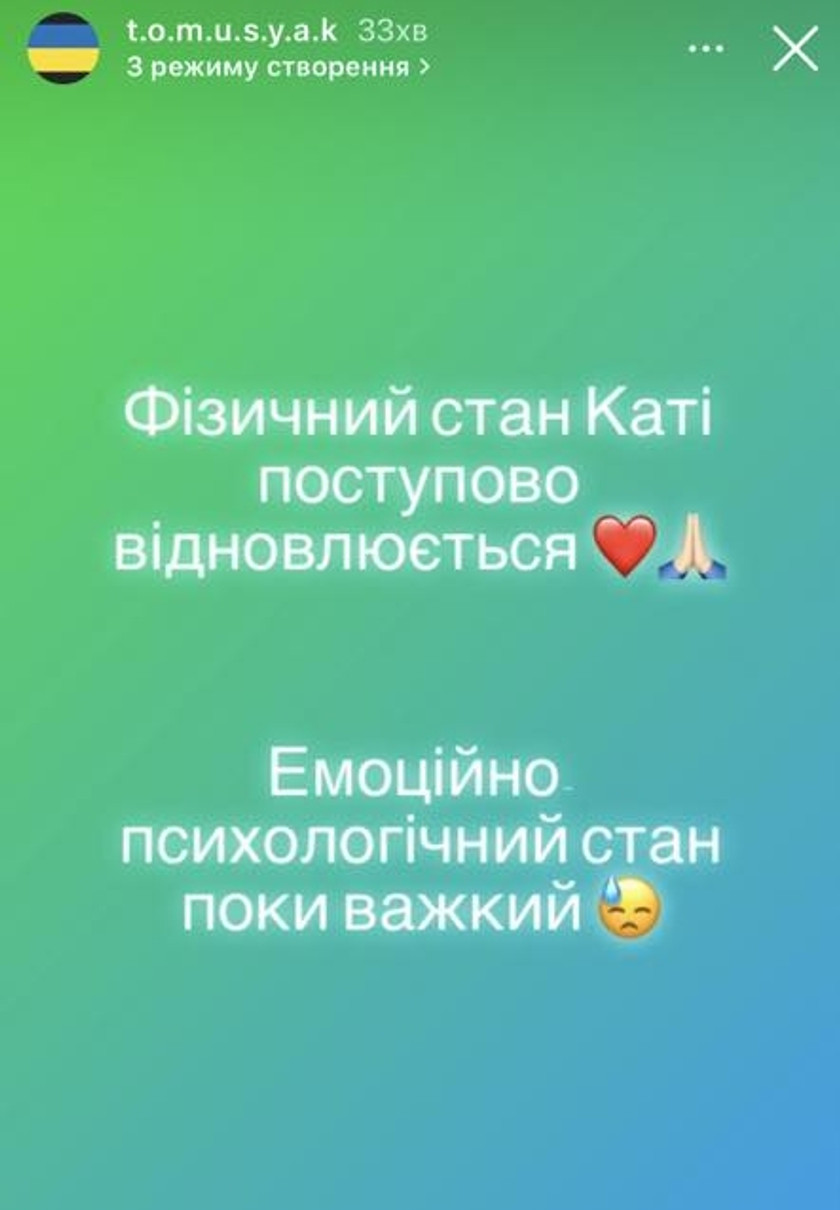
Task: Open t.o.m.u.s.y.a.k profile avatar
Action: (63, 48)
